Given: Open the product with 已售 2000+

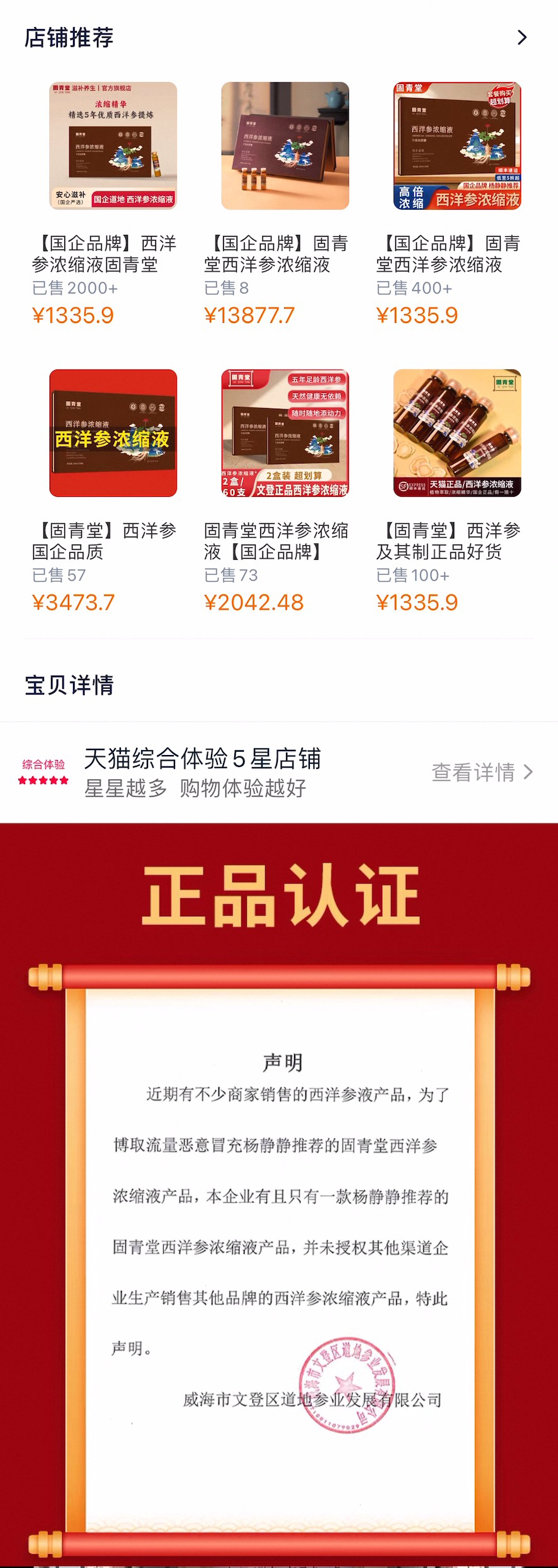Looking at the screenshot, I should pyautogui.click(x=113, y=146).
